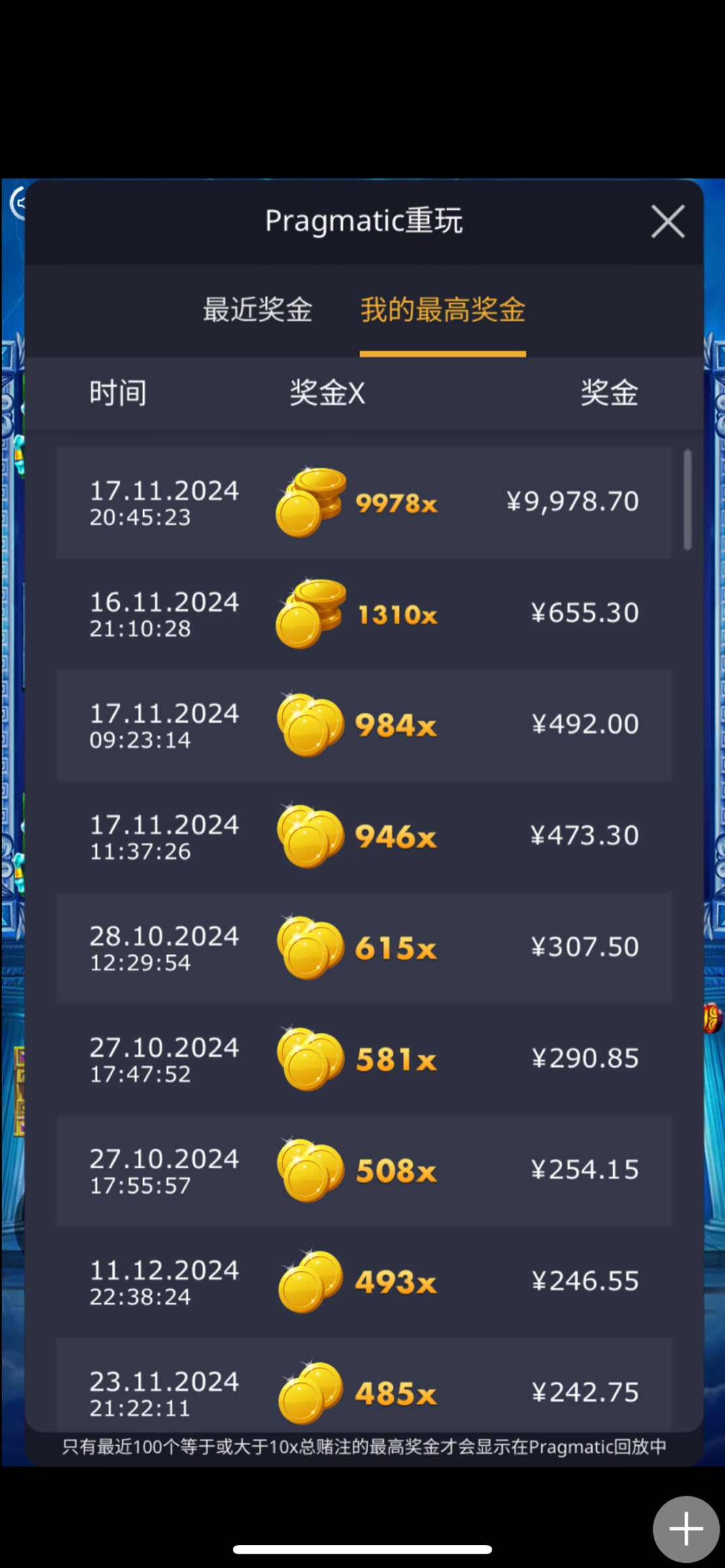Close the Pragmatic replay dialog
725x1568 pixels.
click(667, 221)
